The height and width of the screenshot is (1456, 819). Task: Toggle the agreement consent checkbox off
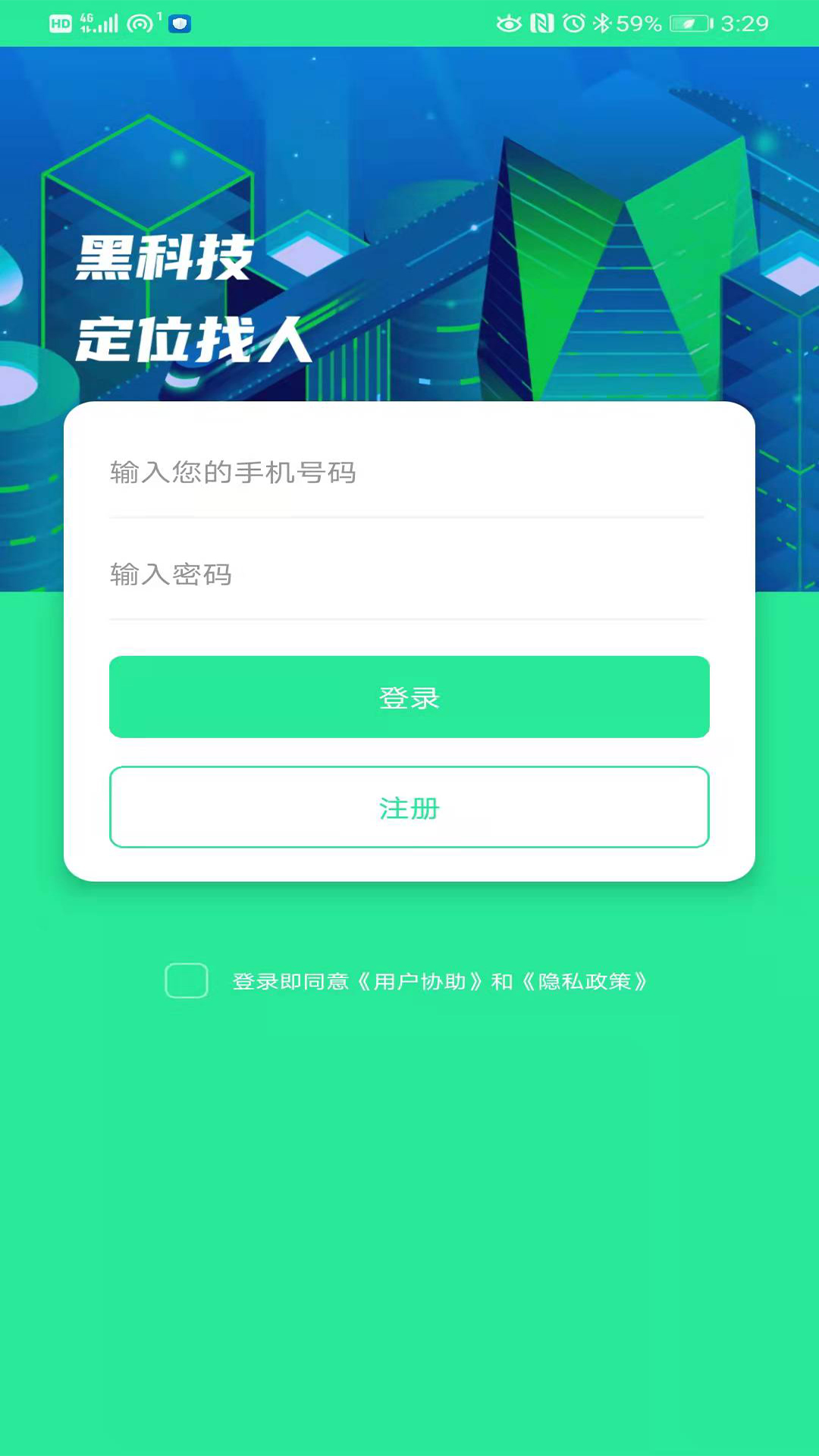[187, 981]
